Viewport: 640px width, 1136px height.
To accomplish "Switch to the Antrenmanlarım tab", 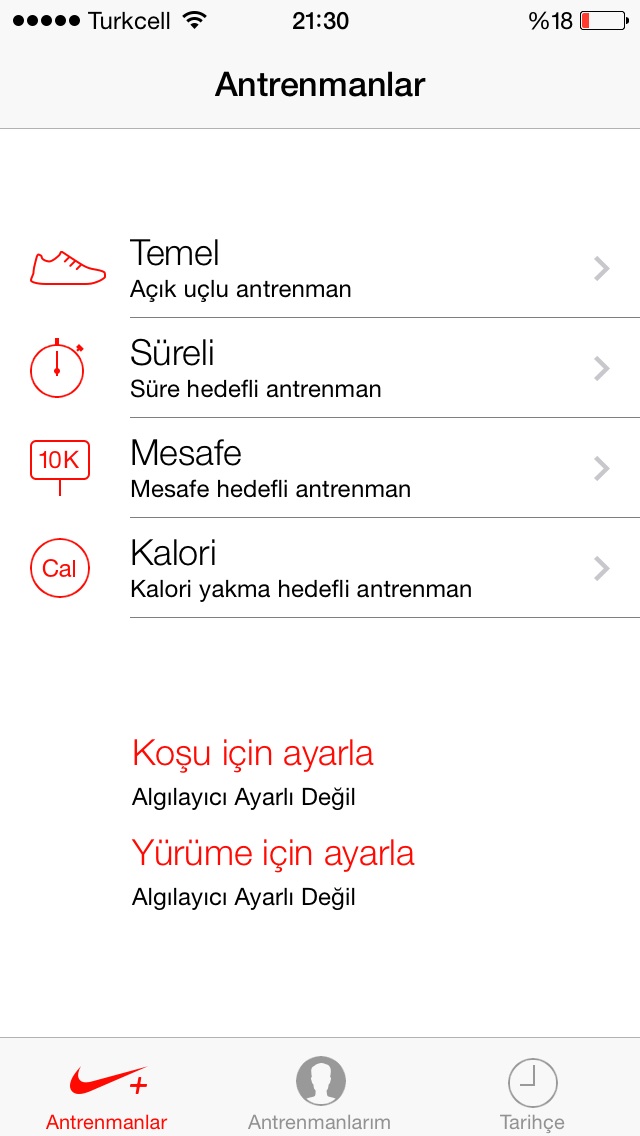I will point(320,1092).
